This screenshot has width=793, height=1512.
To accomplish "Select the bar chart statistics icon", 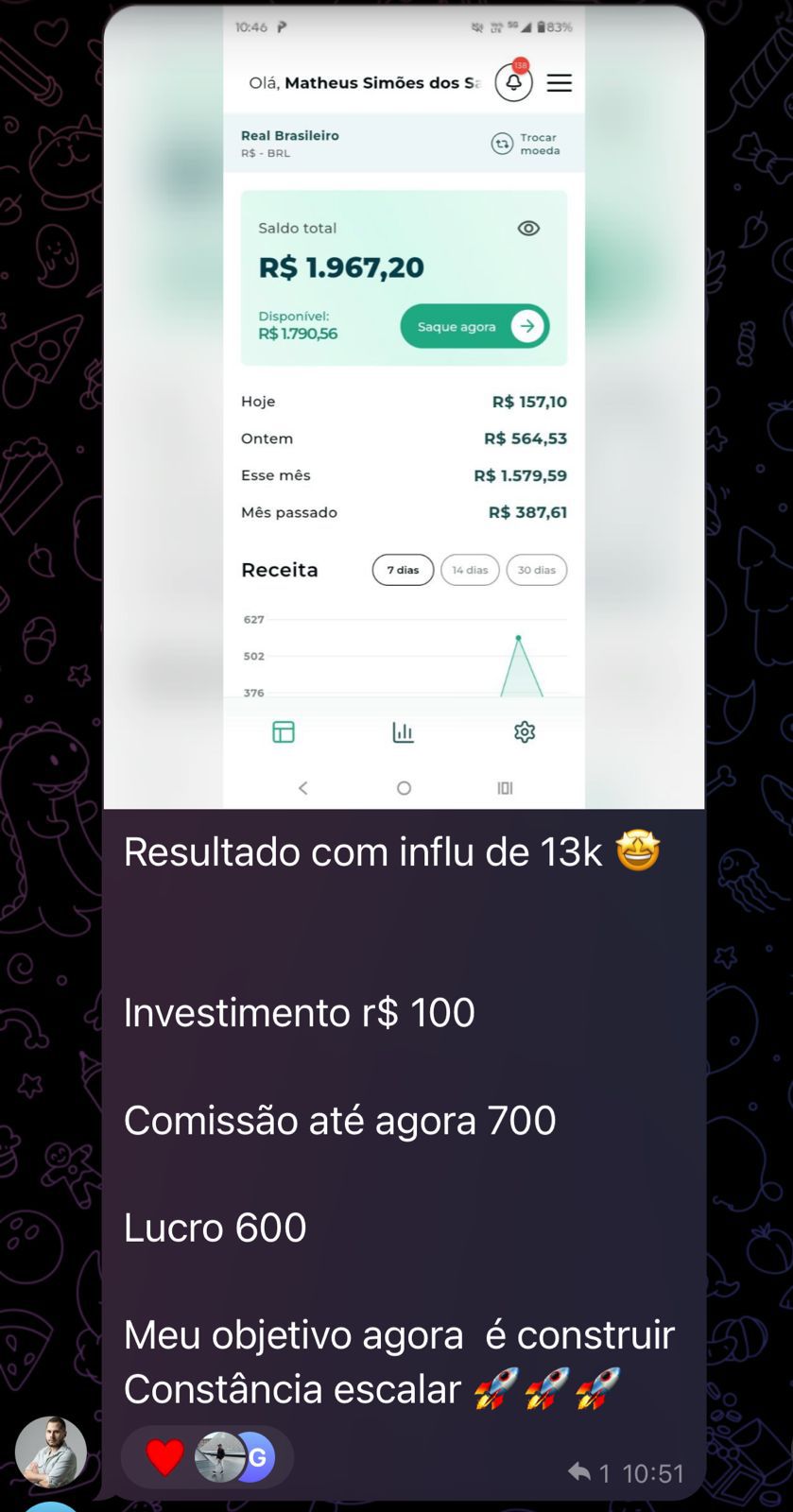I will click(x=404, y=731).
